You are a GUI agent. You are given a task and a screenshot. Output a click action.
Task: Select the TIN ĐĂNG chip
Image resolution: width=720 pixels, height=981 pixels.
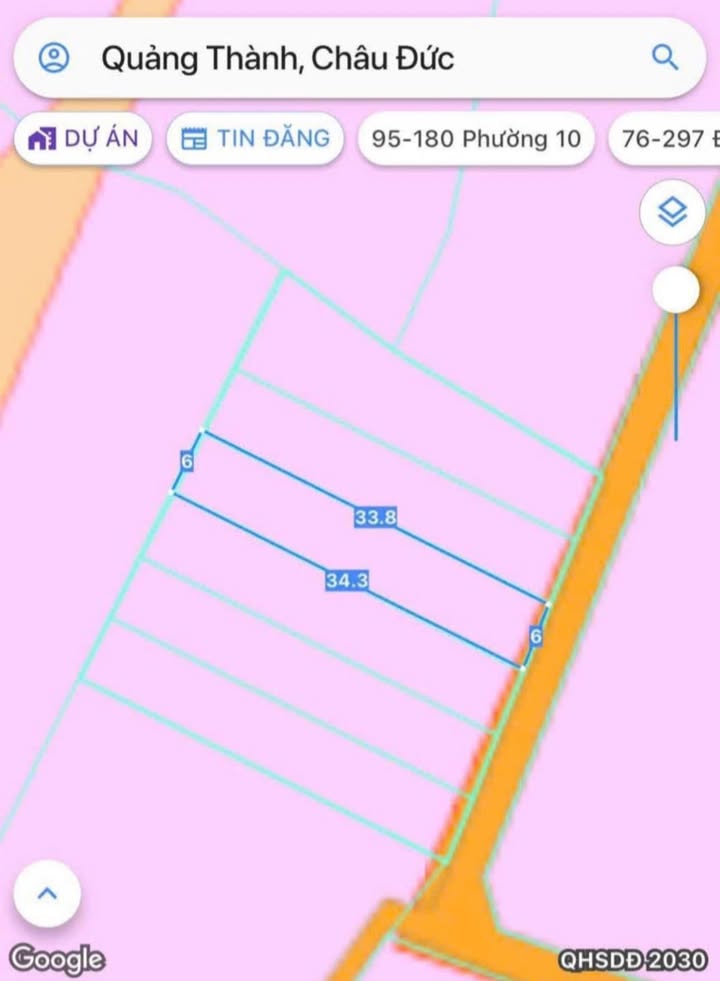coord(255,138)
